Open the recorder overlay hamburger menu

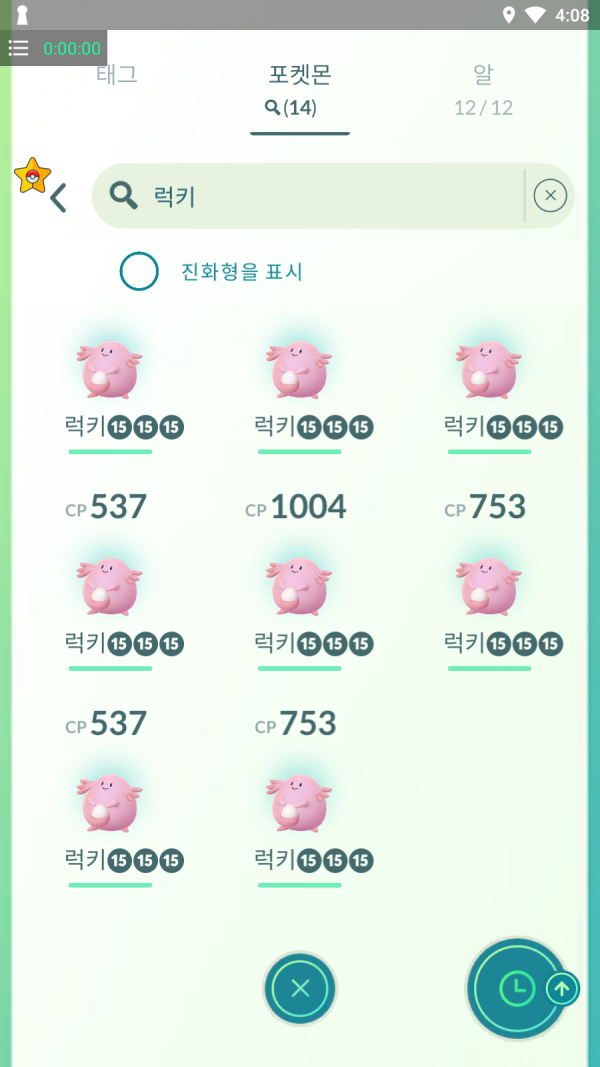tap(18, 48)
